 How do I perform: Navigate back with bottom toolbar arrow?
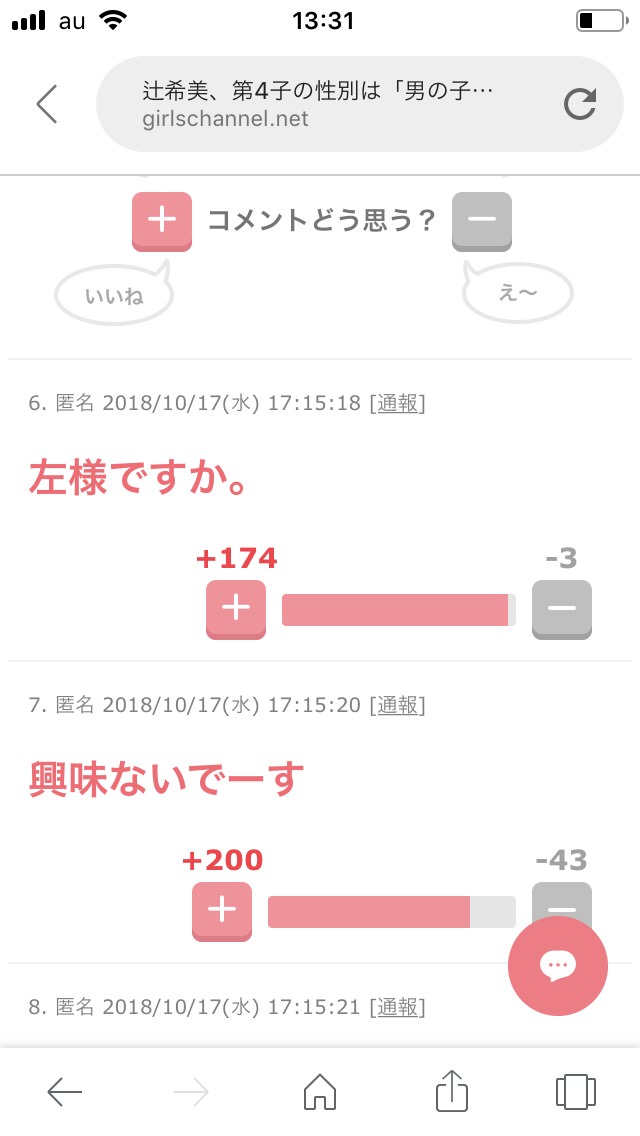click(65, 1092)
